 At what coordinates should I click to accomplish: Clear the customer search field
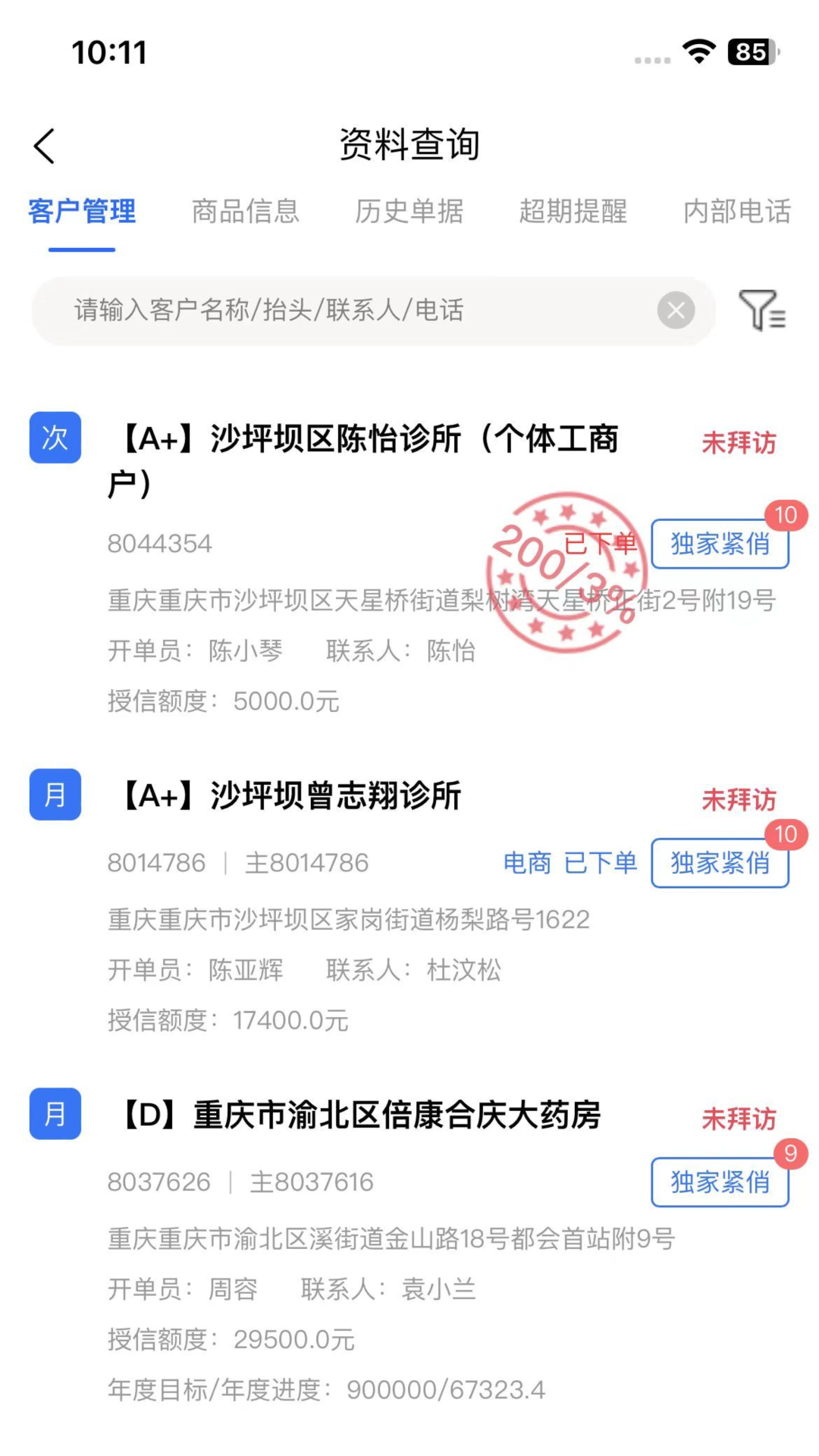(x=676, y=310)
